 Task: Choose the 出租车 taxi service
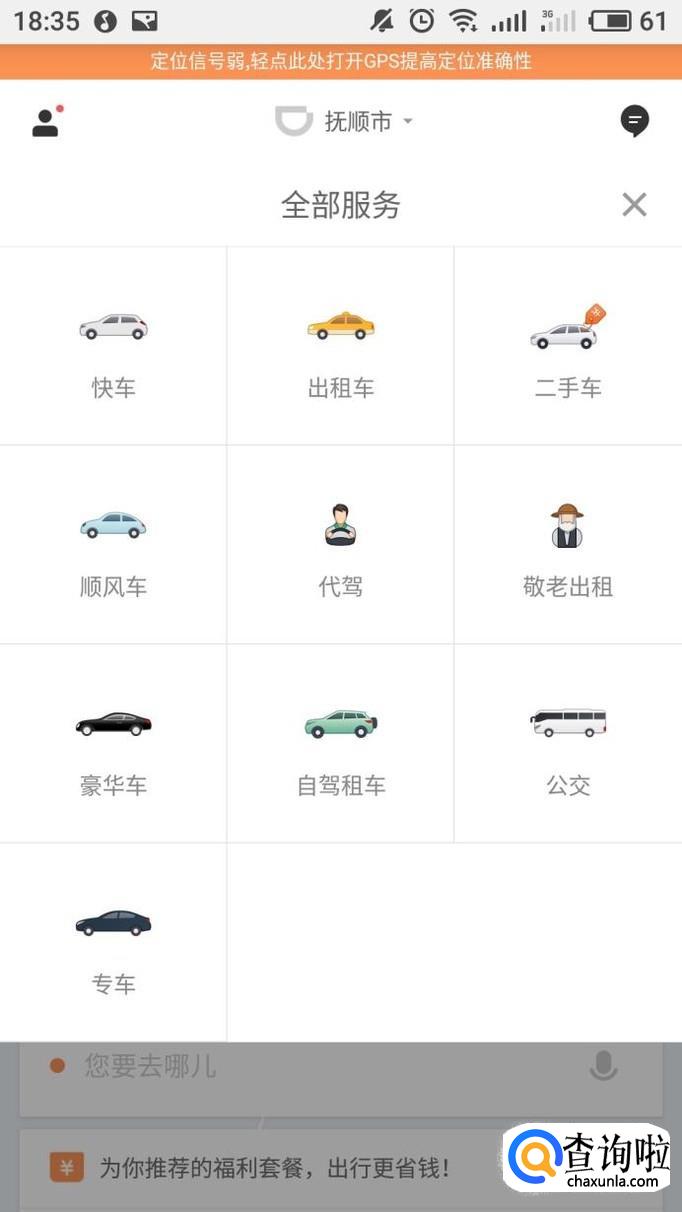point(341,346)
